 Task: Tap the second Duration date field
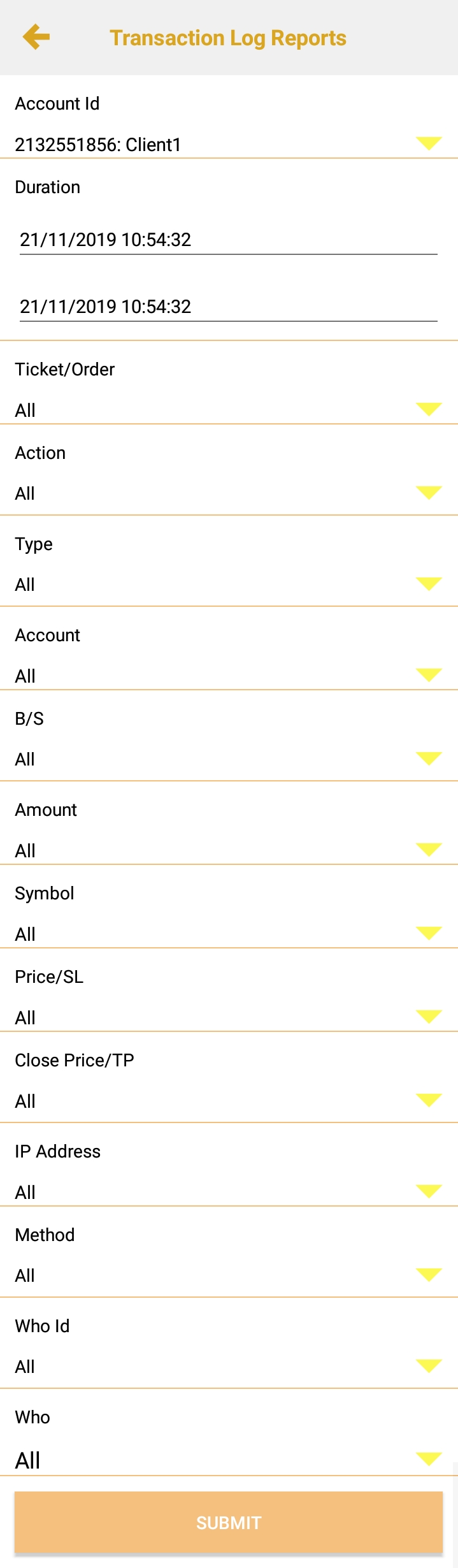228,307
